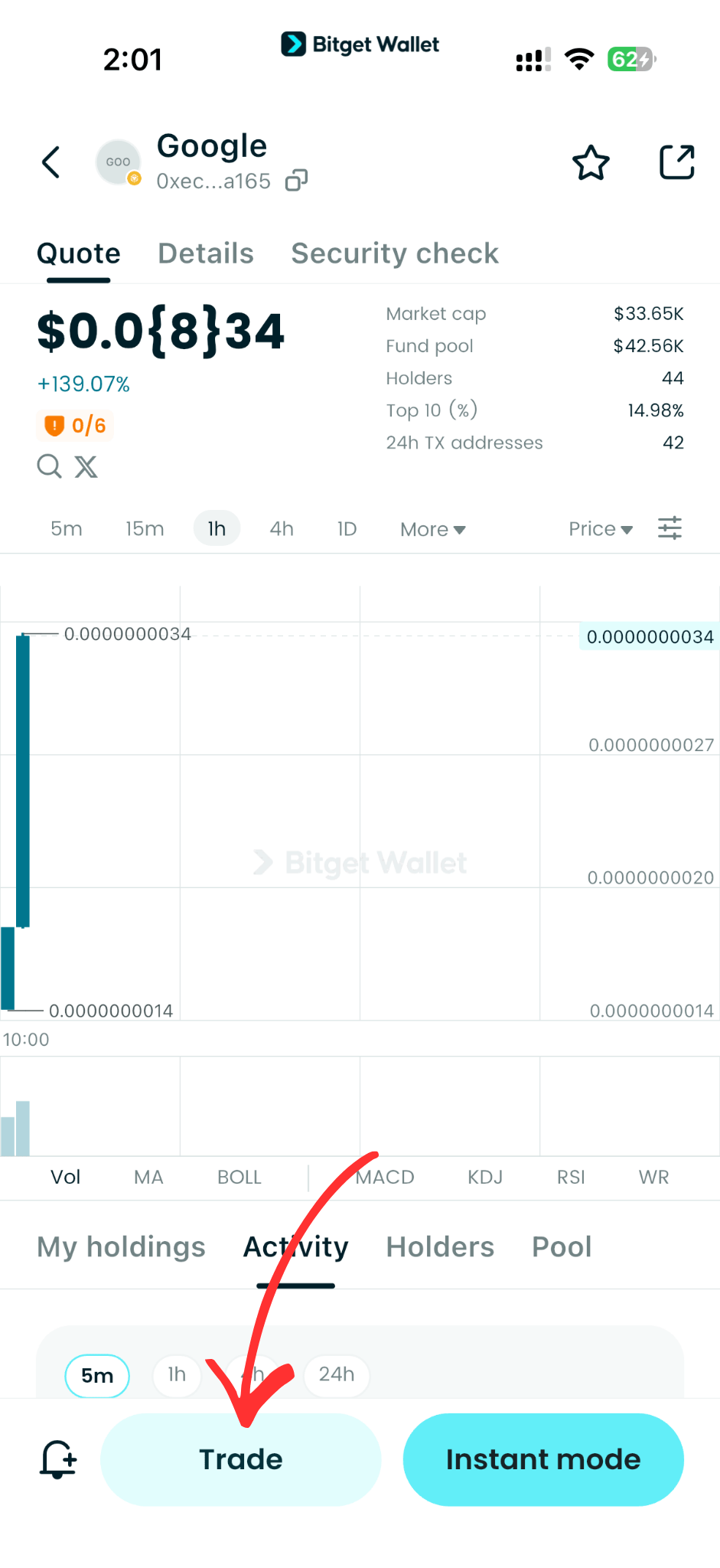Image resolution: width=720 pixels, height=1568 pixels.
Task: Open chart indicator settings via sliders icon
Action: point(670,528)
